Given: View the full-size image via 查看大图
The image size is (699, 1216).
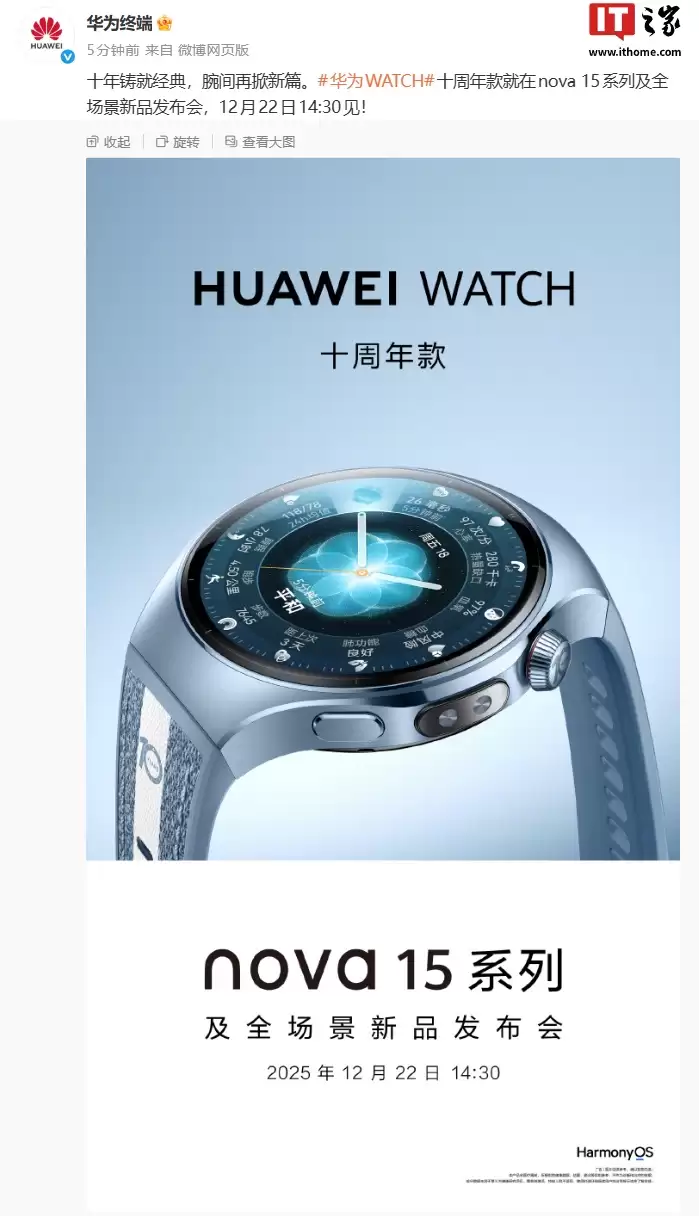Looking at the screenshot, I should pyautogui.click(x=260, y=142).
